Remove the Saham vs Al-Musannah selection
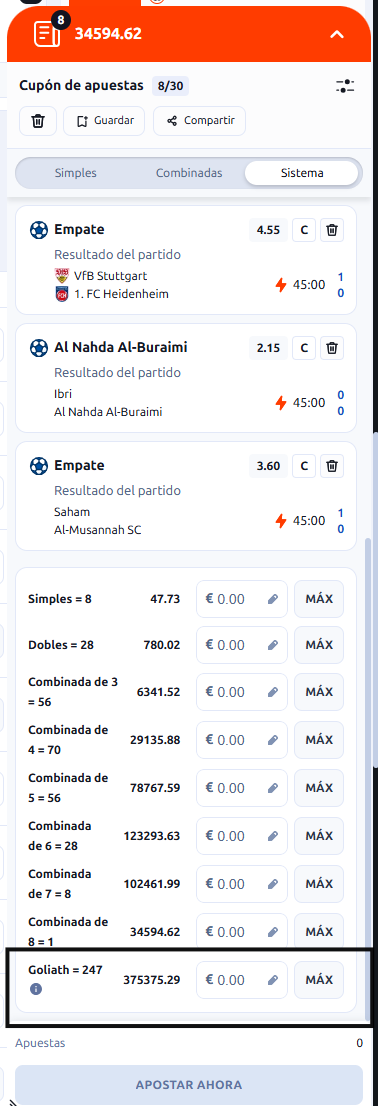The height and width of the screenshot is (1106, 378). [332, 466]
